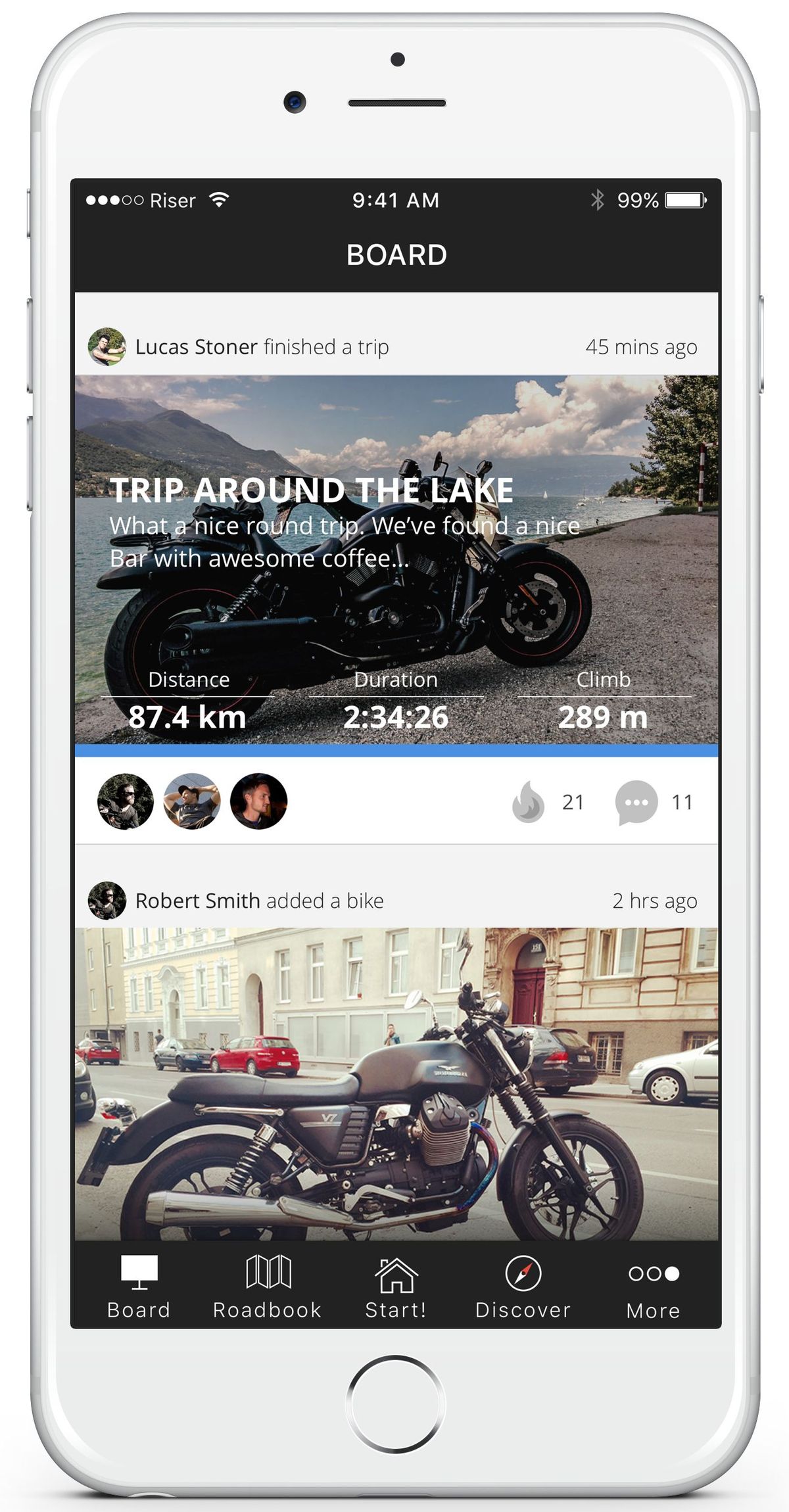Like Lucas Stoner's trip with the flame icon
The width and height of the screenshot is (789, 1512).
(529, 801)
